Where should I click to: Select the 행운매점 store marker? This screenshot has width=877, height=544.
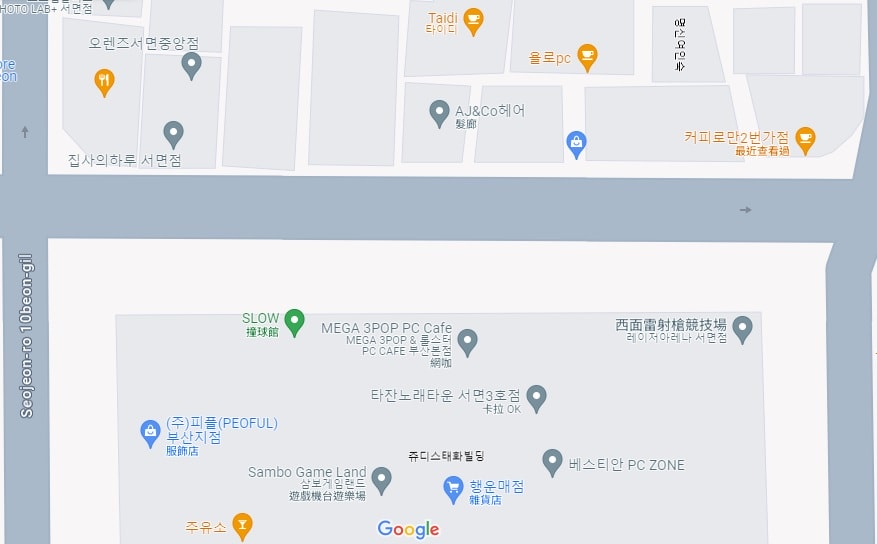pyautogui.click(x=452, y=488)
